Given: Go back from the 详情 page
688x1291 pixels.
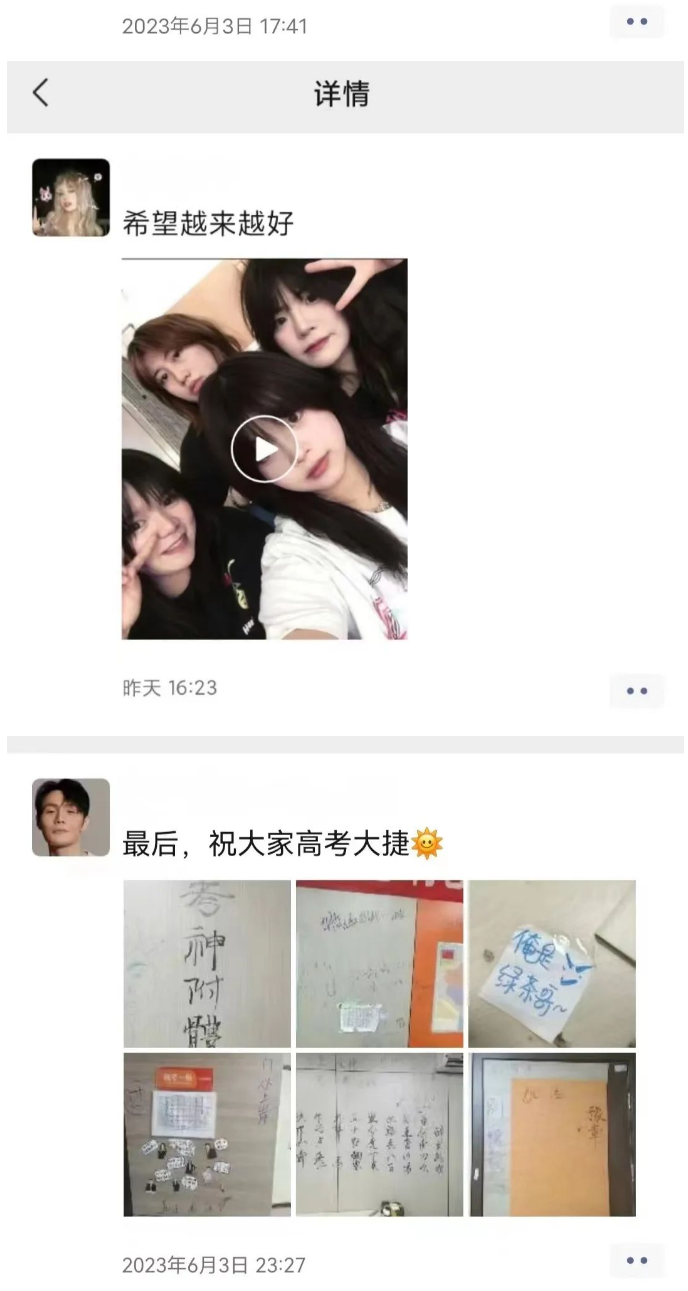Looking at the screenshot, I should (40, 93).
